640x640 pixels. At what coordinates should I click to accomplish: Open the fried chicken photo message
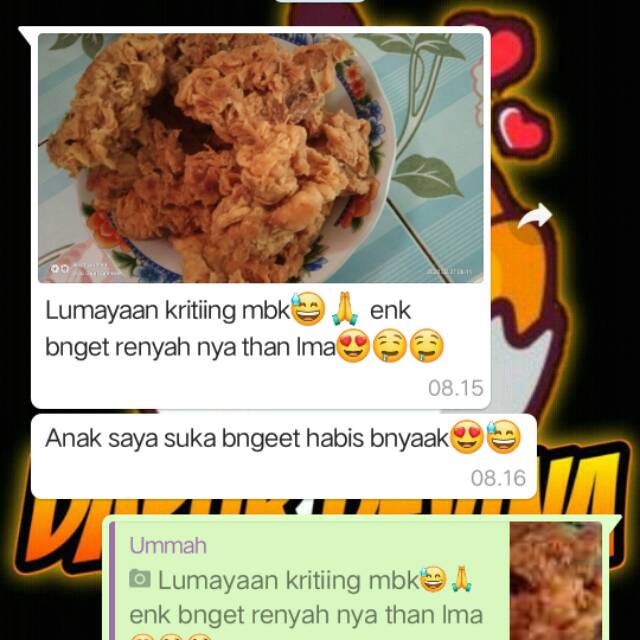click(260, 158)
